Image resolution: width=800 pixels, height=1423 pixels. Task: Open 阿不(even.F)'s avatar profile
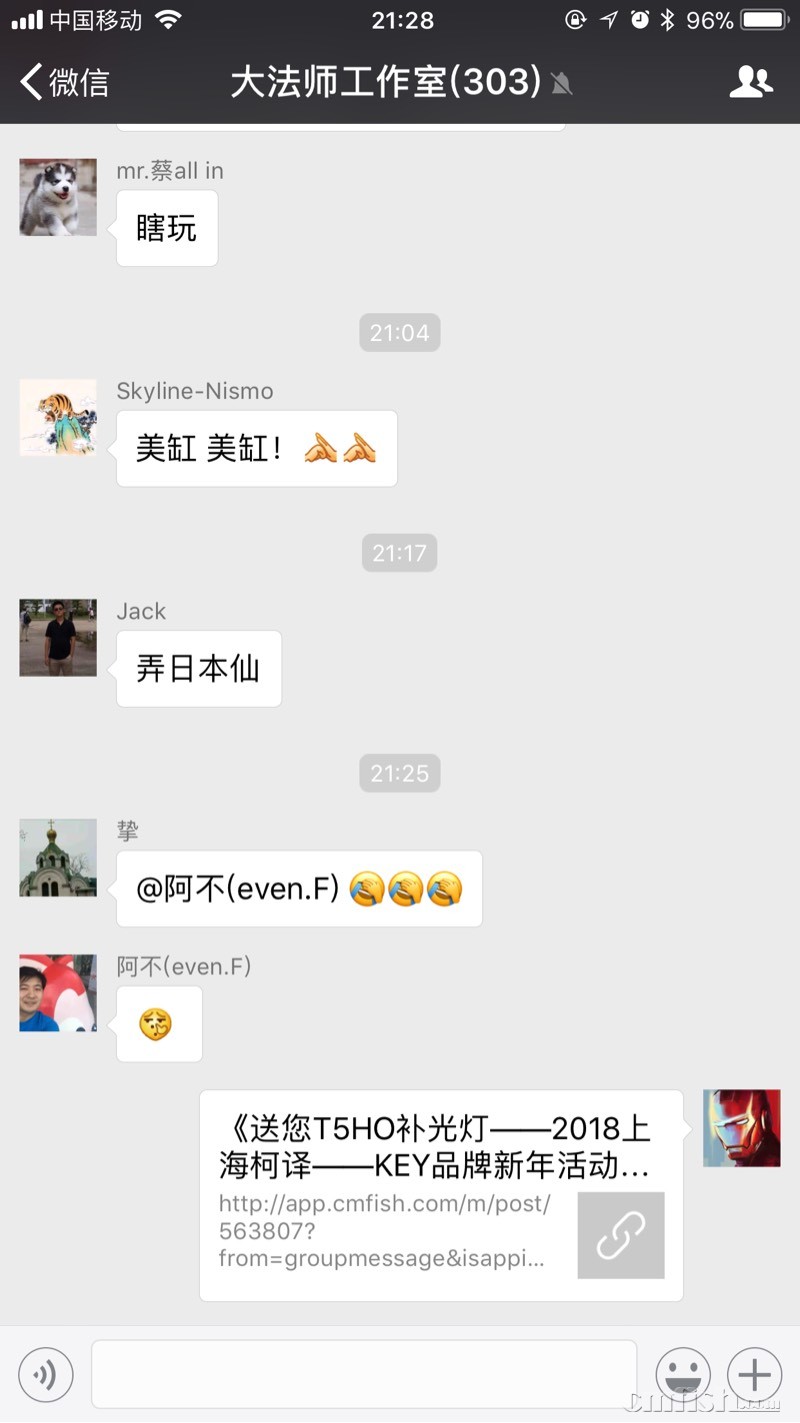[58, 992]
